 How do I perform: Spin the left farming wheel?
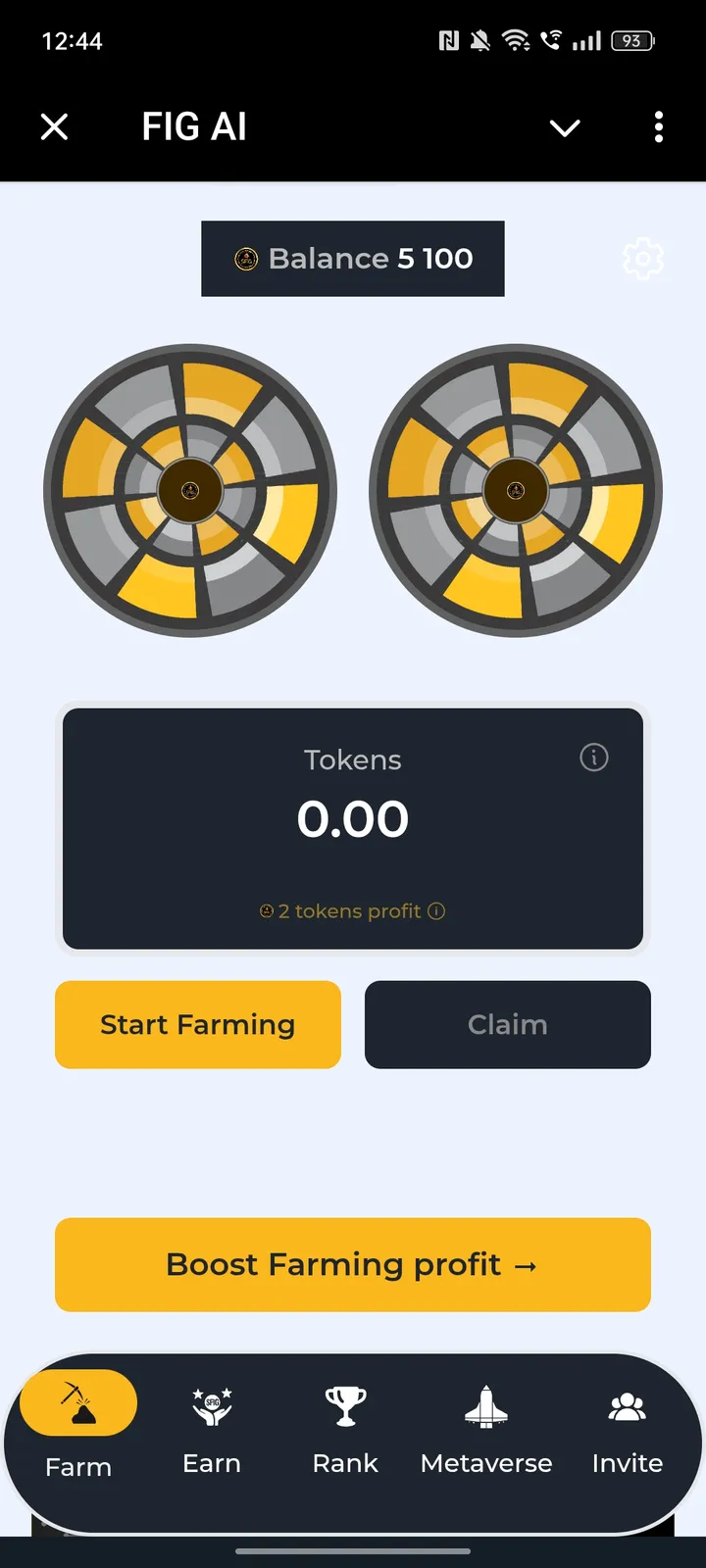tap(190, 491)
